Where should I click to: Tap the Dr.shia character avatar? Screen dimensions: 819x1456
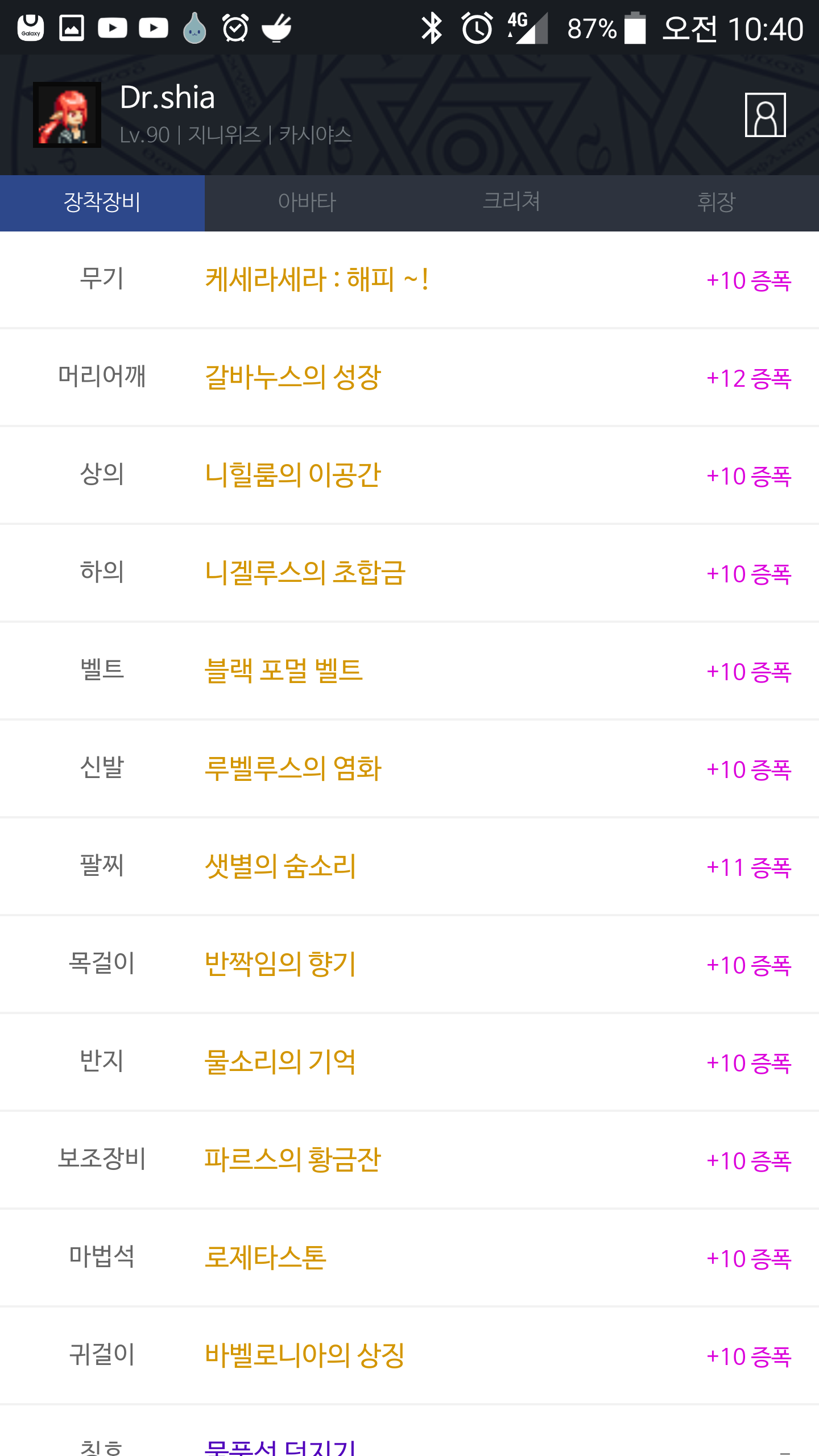coord(67,115)
